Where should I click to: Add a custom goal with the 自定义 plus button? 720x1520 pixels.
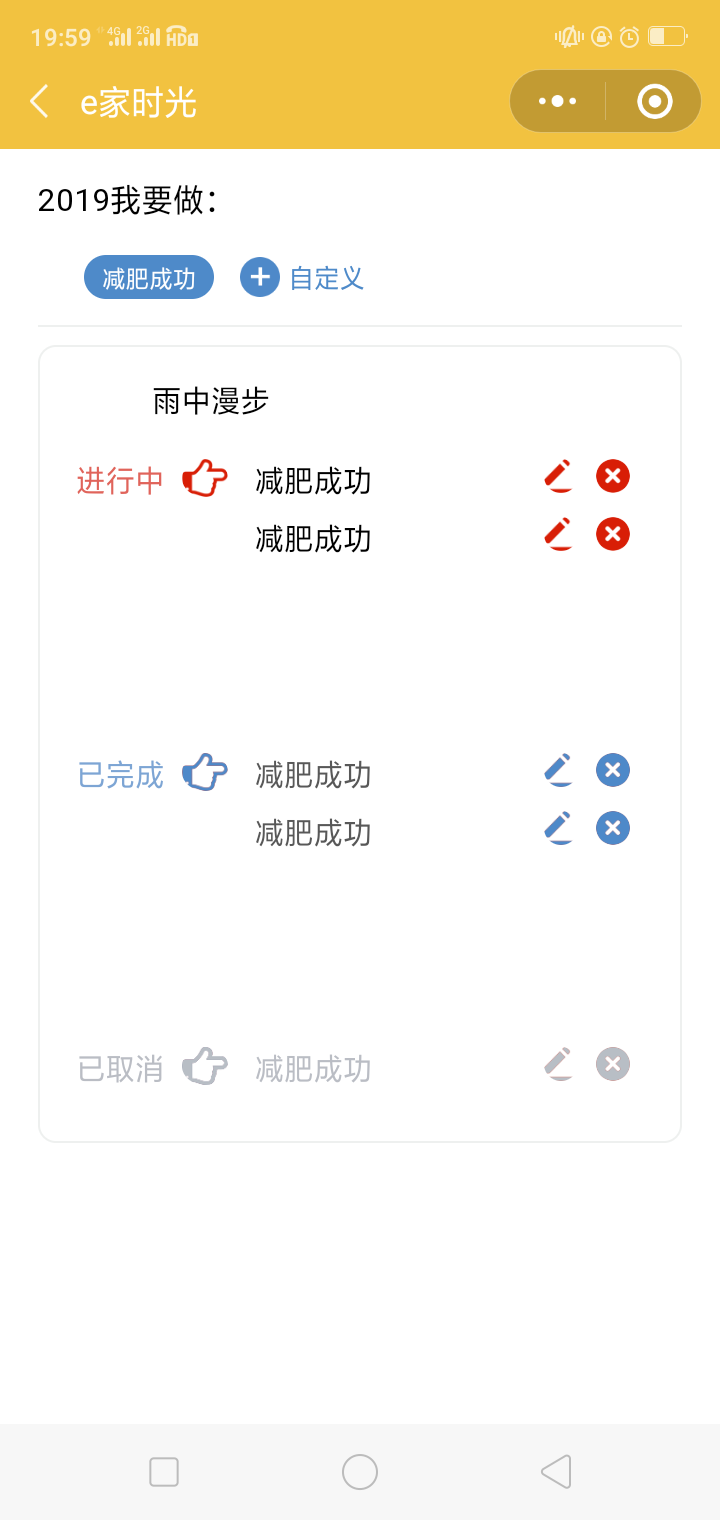tap(260, 277)
